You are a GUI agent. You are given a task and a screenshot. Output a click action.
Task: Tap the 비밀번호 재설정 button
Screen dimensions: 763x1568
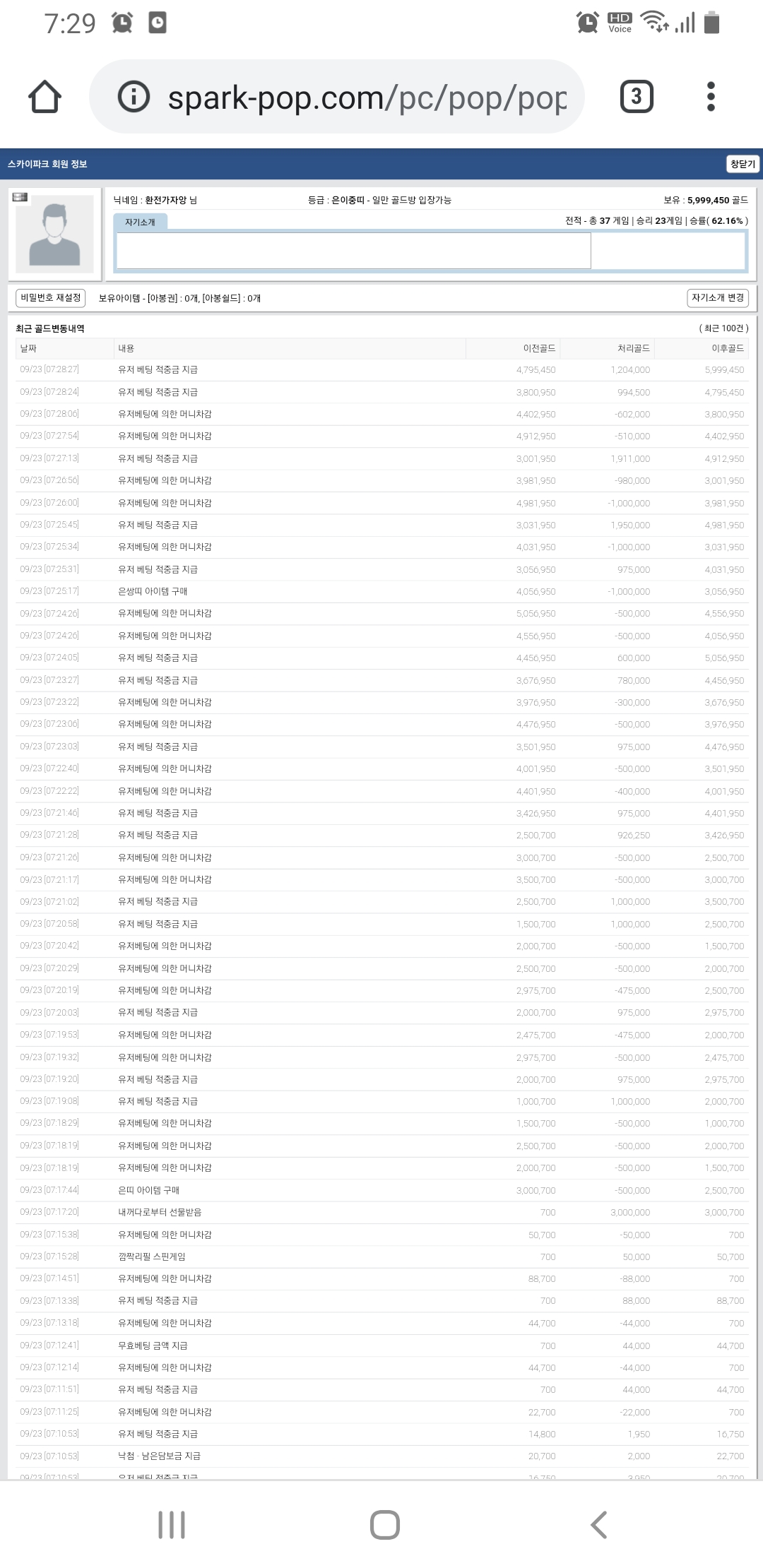pos(51,298)
